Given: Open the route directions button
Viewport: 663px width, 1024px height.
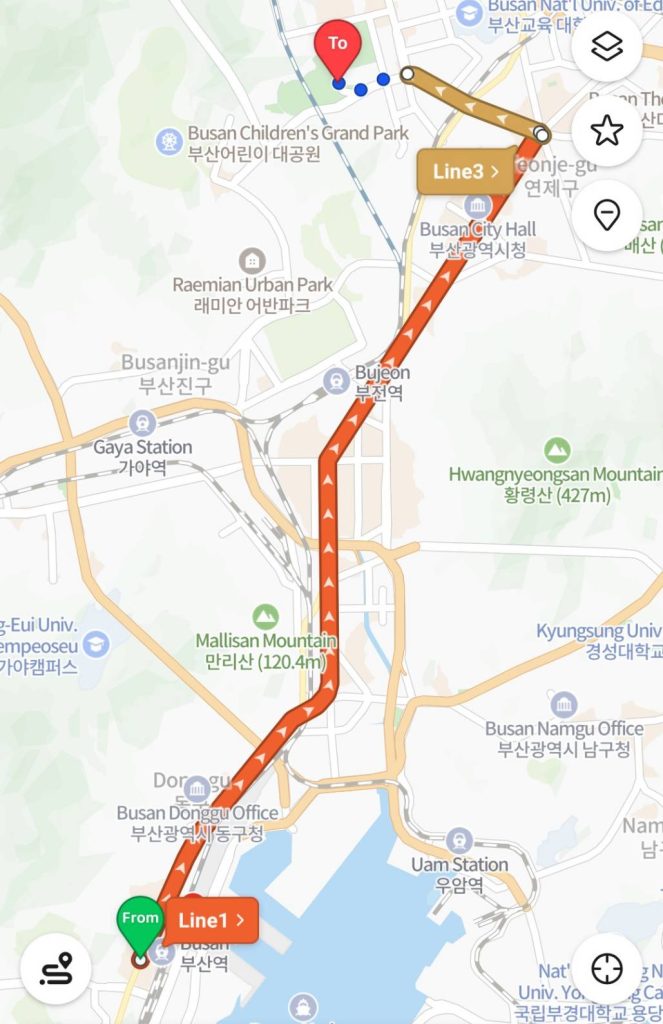Looking at the screenshot, I should [56, 969].
